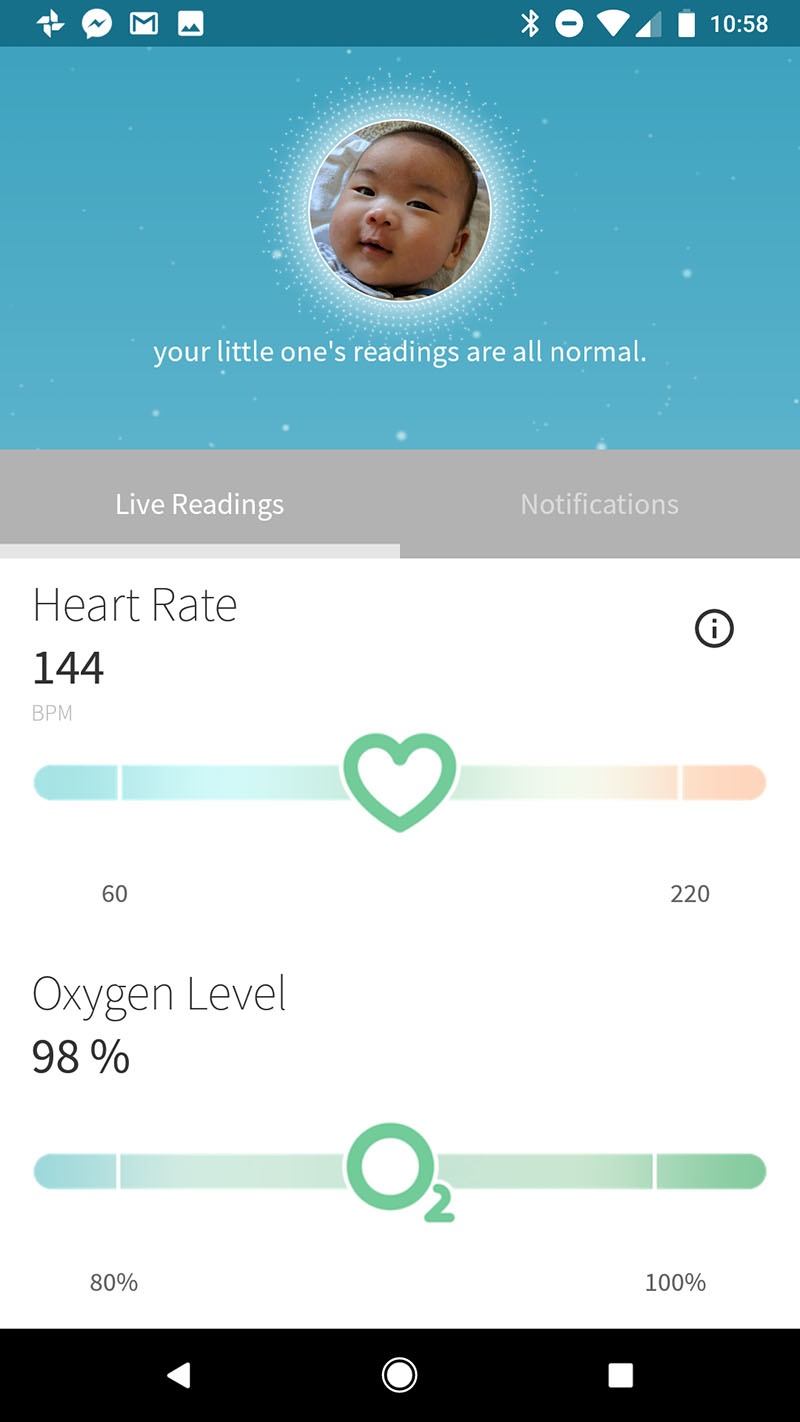Select the Live Readings tab
The height and width of the screenshot is (1422, 800).
coord(200,504)
